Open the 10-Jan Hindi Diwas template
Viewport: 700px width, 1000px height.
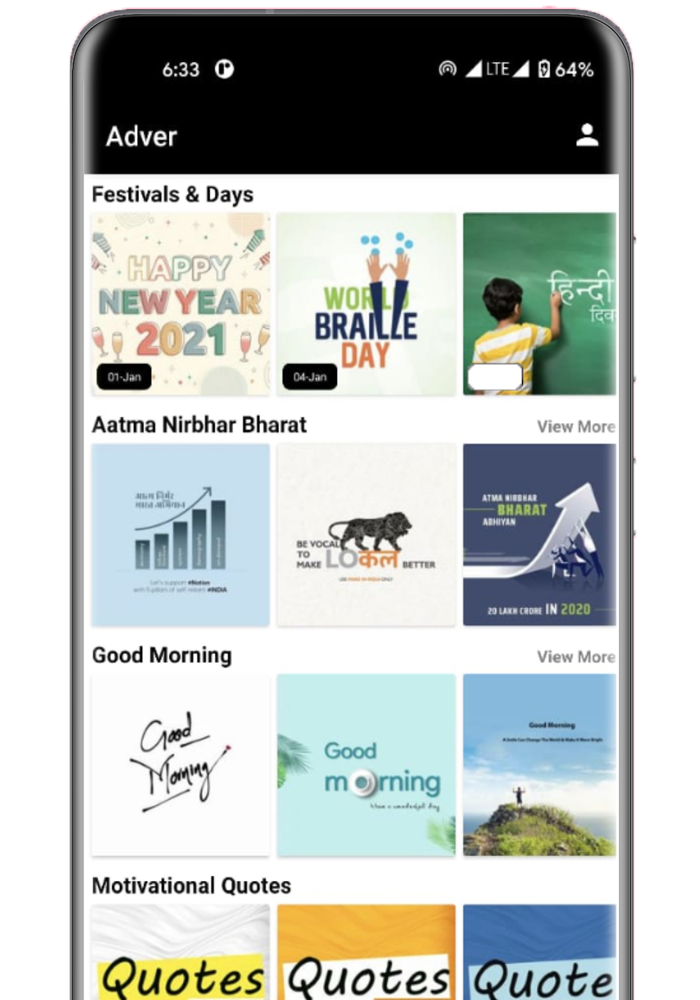(x=539, y=303)
